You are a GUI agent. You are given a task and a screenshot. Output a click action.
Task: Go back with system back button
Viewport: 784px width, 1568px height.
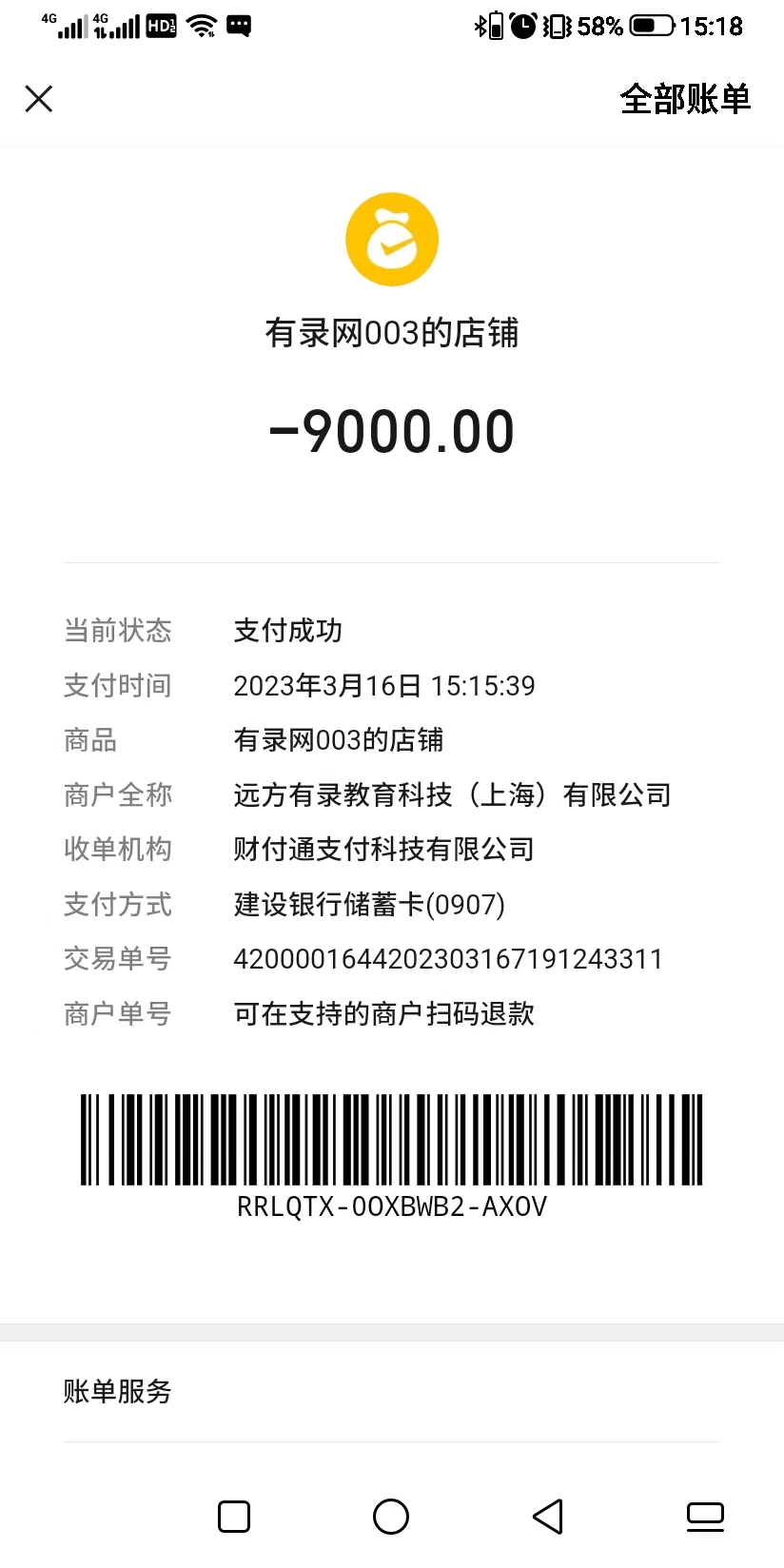[548, 1516]
